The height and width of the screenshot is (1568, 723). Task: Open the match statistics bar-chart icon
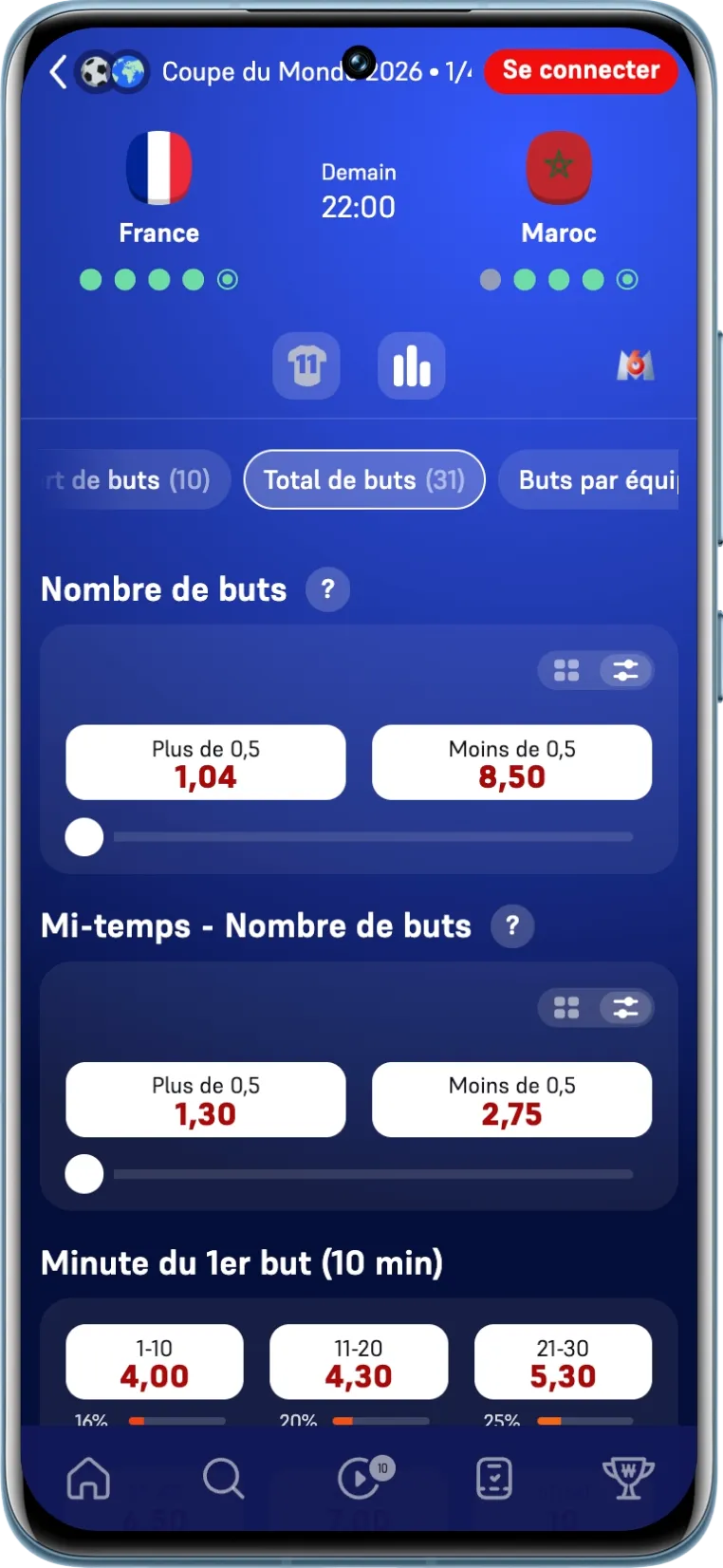point(412,365)
